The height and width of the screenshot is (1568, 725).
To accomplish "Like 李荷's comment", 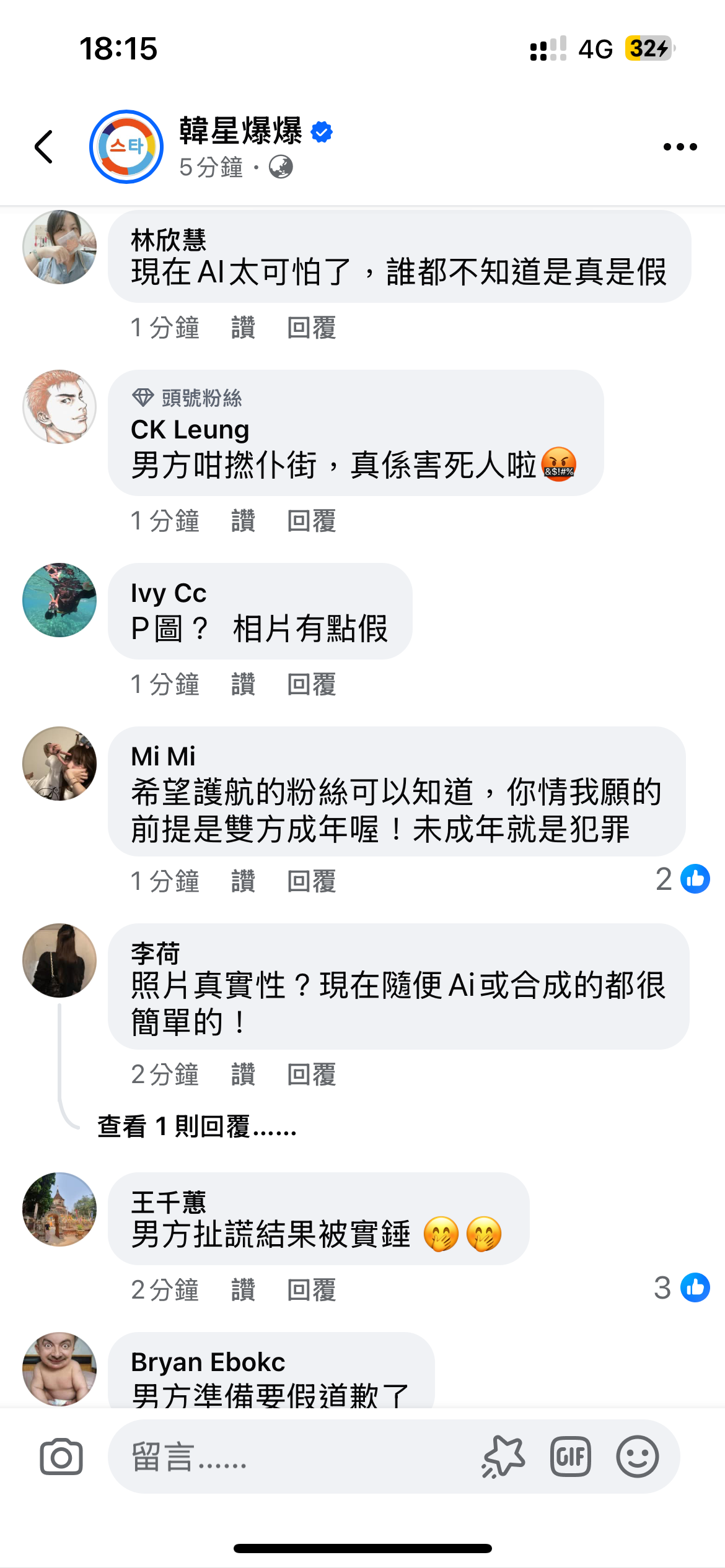I will pyautogui.click(x=243, y=1074).
